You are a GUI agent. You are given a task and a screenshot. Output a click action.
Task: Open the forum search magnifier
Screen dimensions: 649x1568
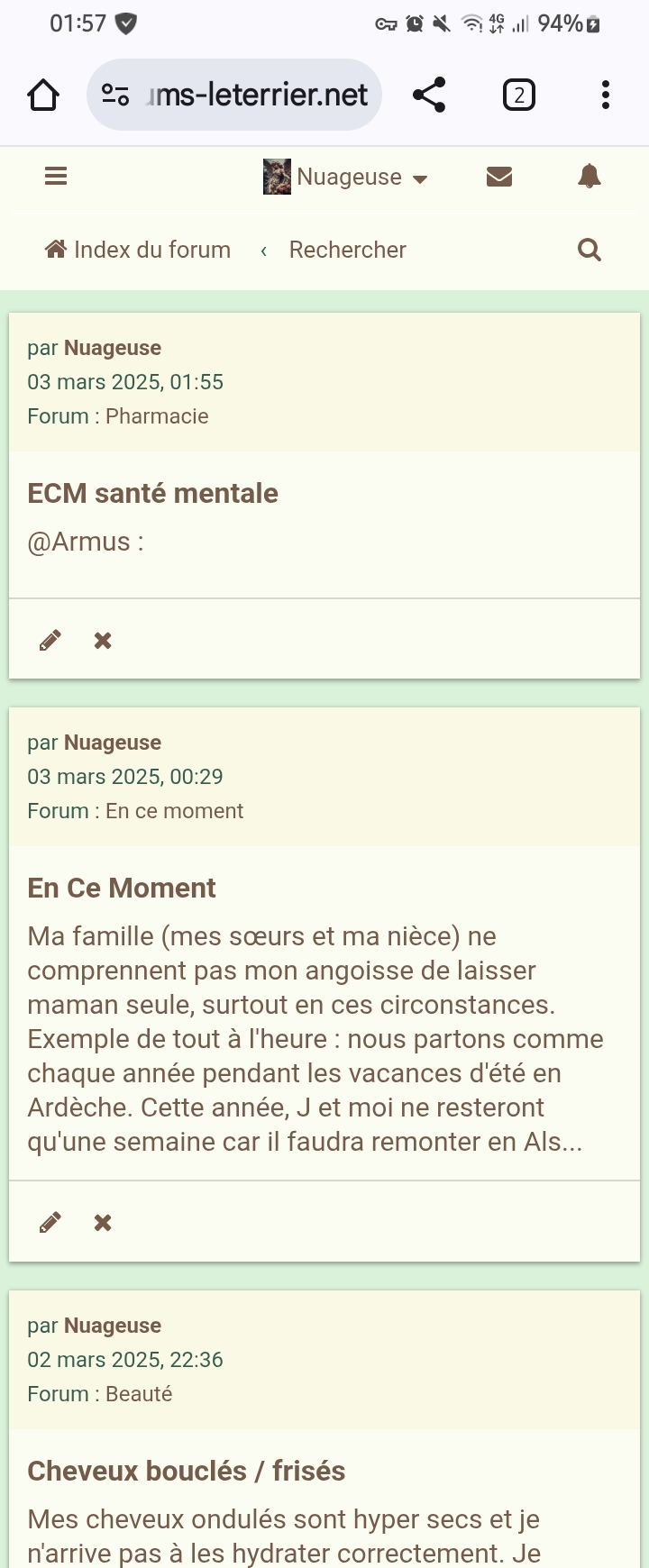click(x=589, y=250)
